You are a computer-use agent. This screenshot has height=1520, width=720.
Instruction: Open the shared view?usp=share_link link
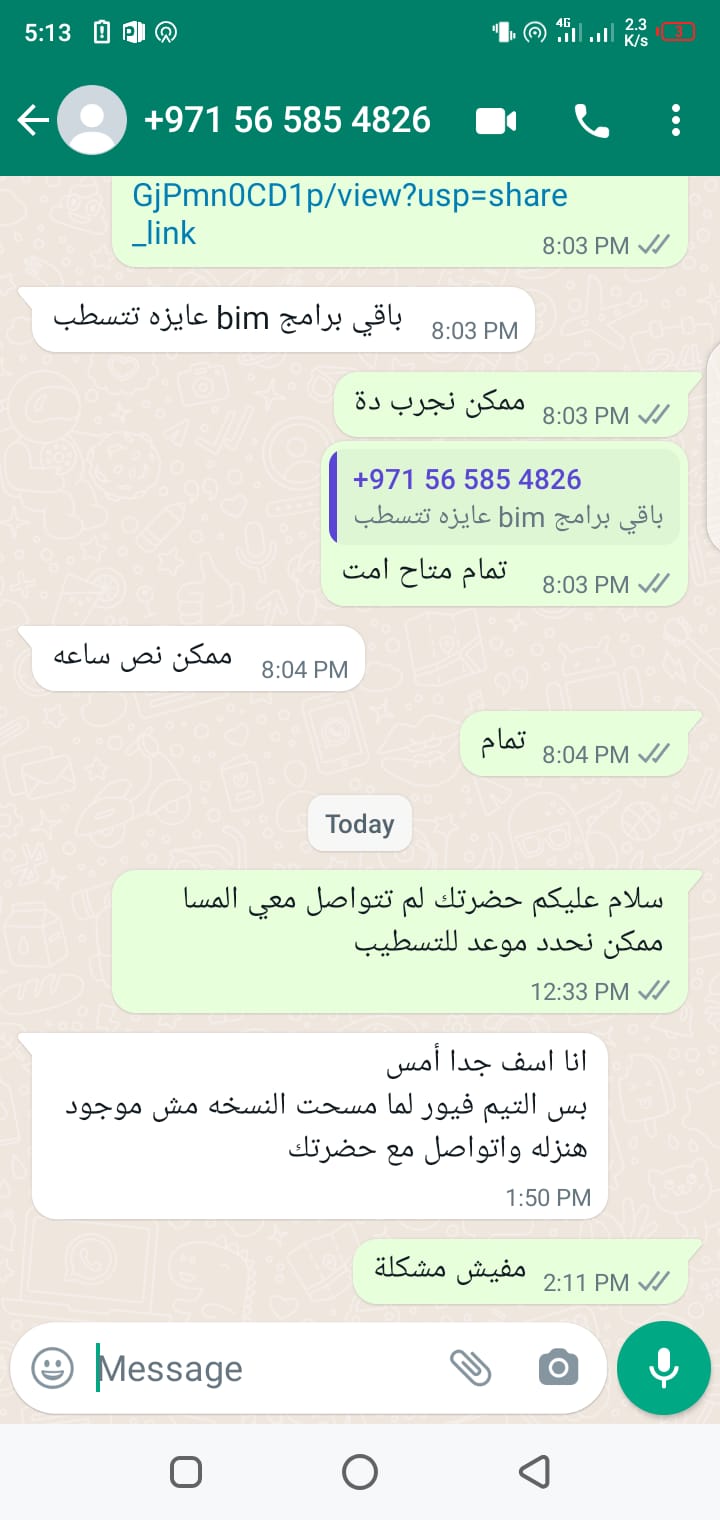click(x=350, y=214)
